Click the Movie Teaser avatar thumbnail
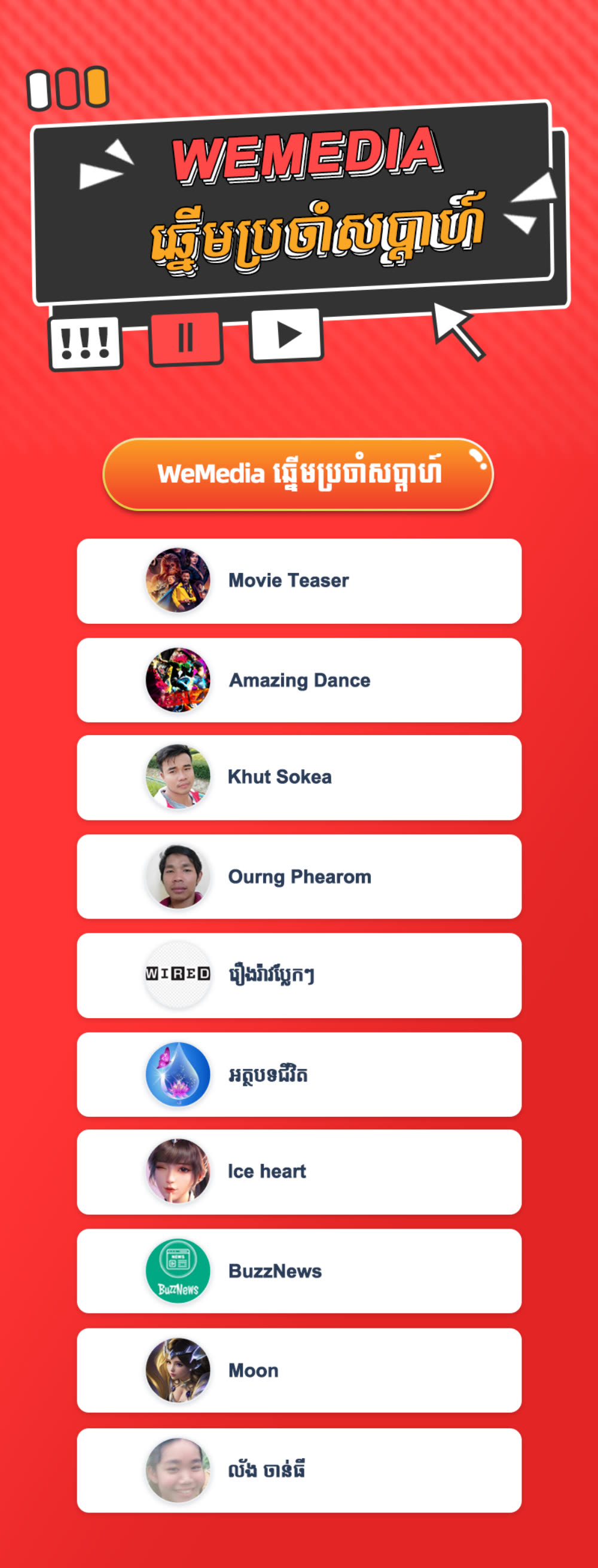Image resolution: width=598 pixels, height=1568 pixels. coord(178,580)
